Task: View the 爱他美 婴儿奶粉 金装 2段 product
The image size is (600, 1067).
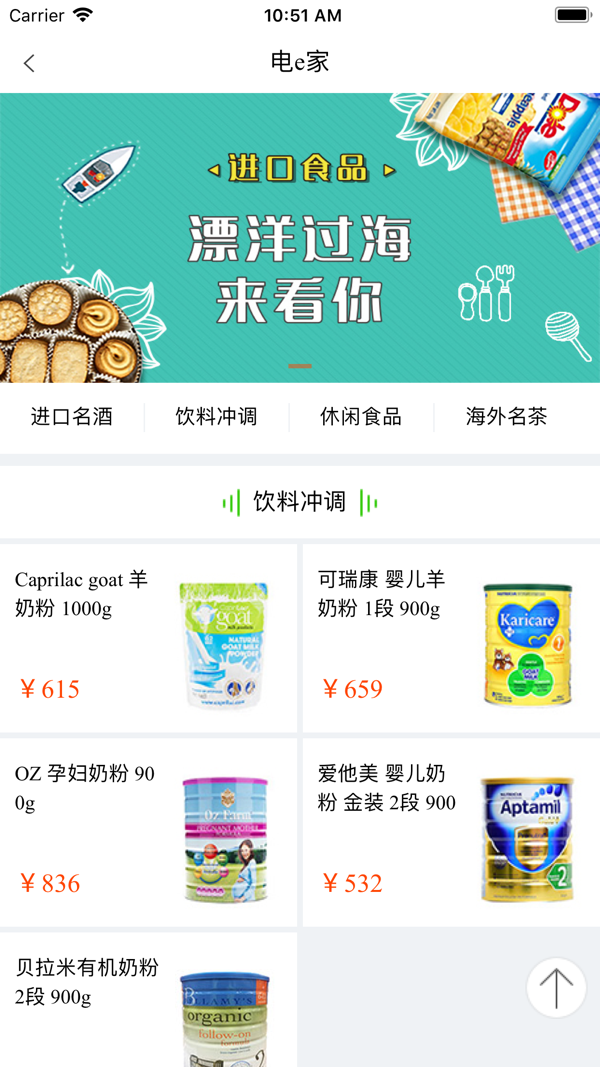Action: (451, 832)
